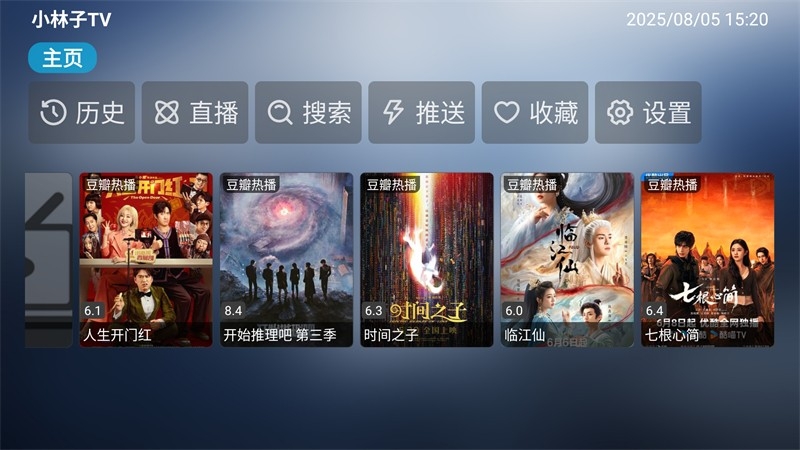The image size is (800, 450).
Task: Select the 主页 tab
Action: [x=62, y=59]
